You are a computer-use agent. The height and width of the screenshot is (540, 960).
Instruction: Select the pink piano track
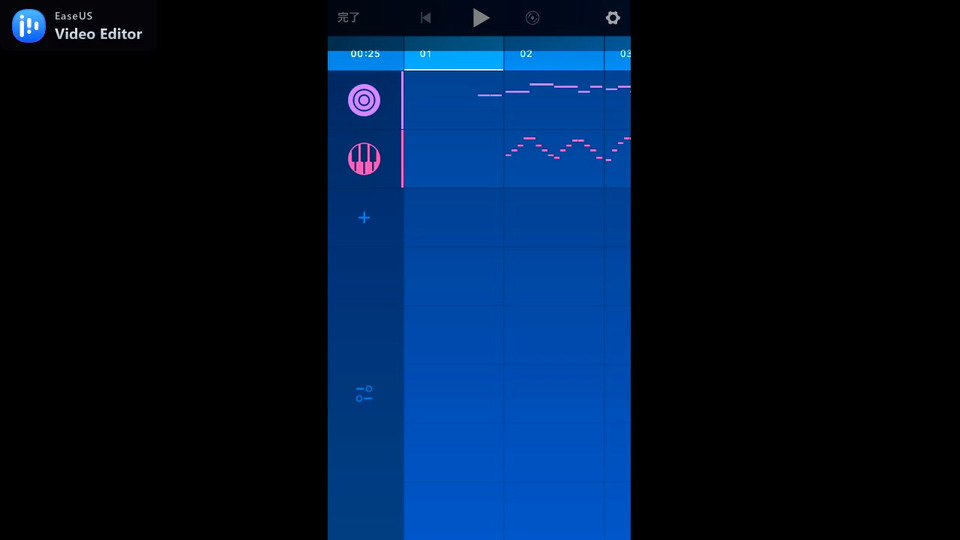tap(364, 158)
